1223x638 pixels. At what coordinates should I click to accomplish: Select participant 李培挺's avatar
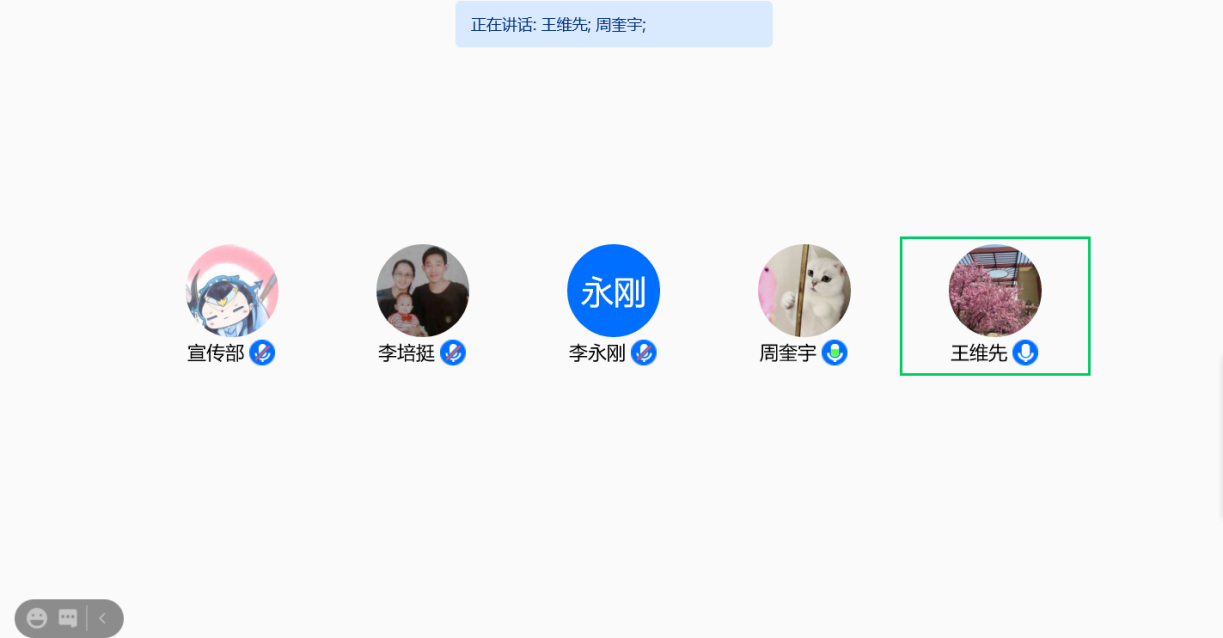(422, 290)
